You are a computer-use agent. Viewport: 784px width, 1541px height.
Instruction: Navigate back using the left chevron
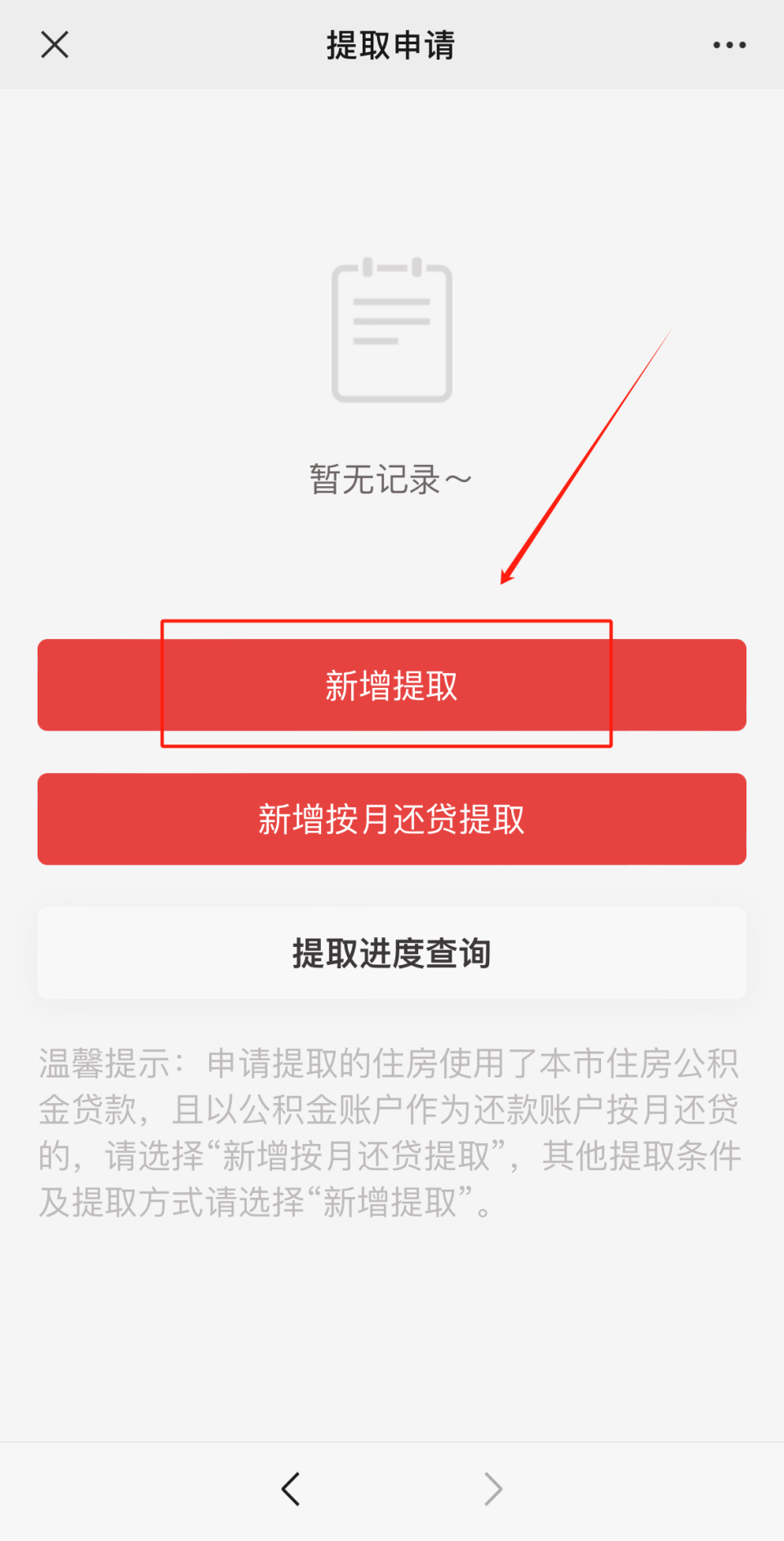pyautogui.click(x=292, y=1489)
